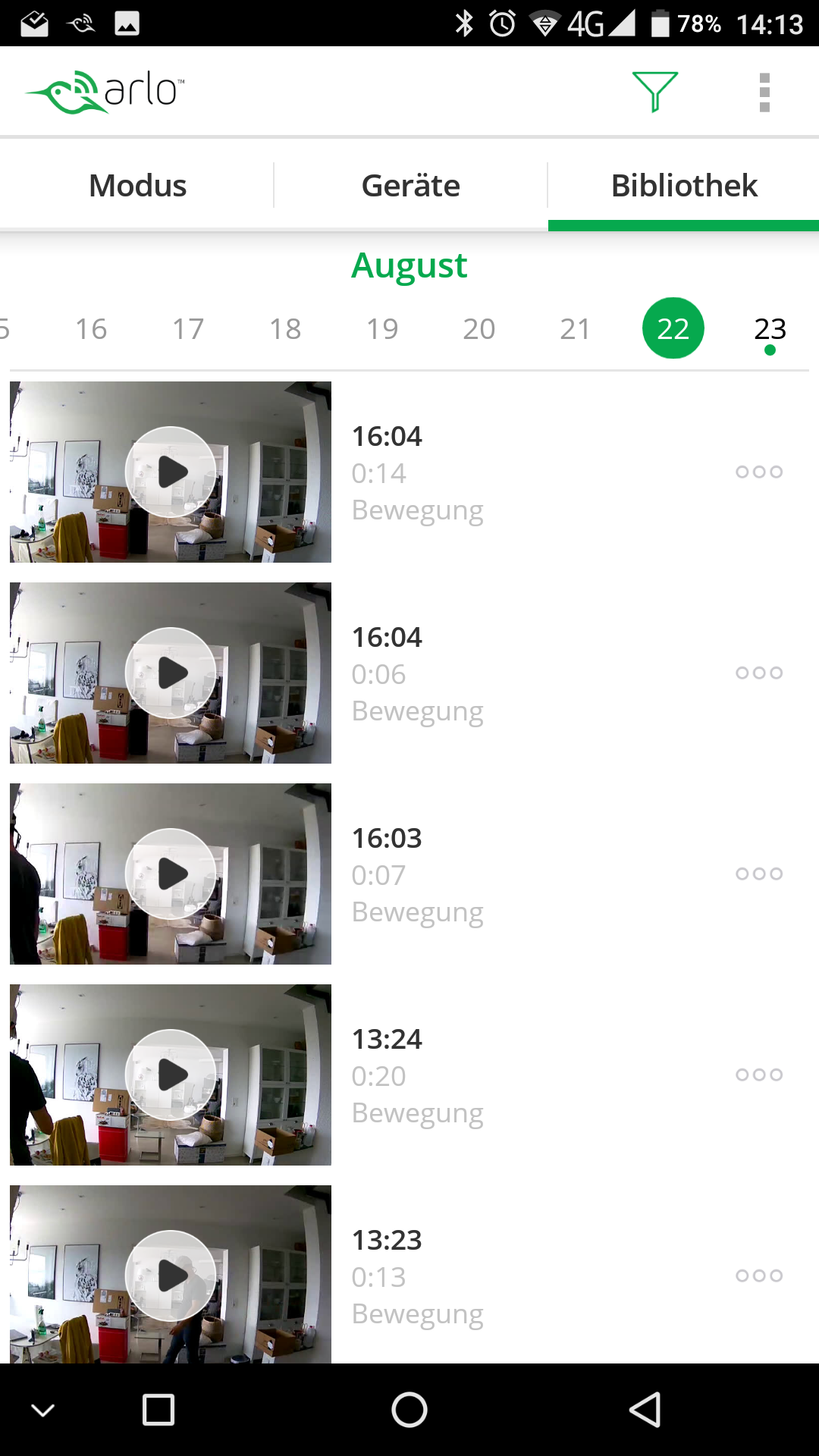Choose August 21 in the date strip
819x1456 pixels.
(576, 329)
